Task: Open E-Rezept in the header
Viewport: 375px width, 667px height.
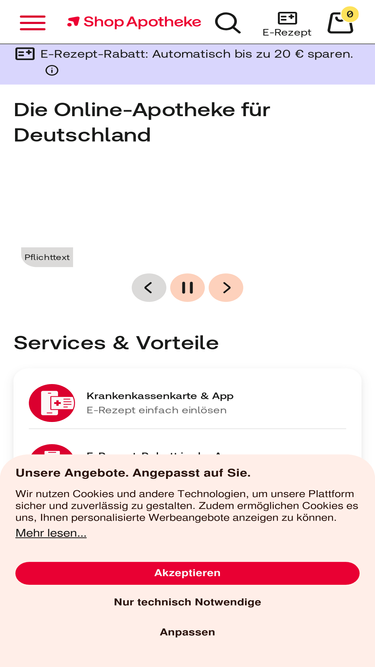Action: point(287,24)
